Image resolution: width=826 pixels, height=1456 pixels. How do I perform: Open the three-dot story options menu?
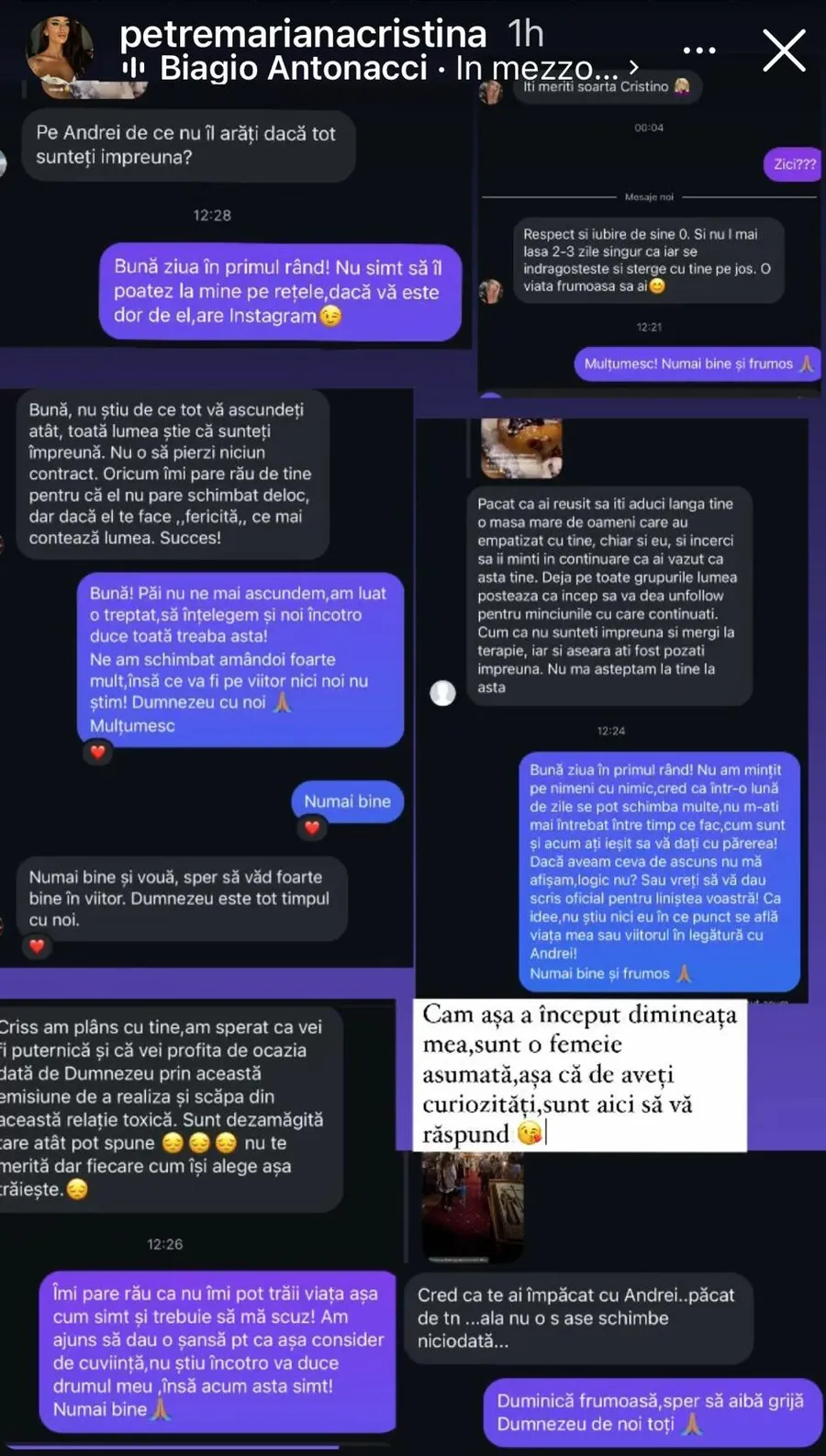coord(699,50)
